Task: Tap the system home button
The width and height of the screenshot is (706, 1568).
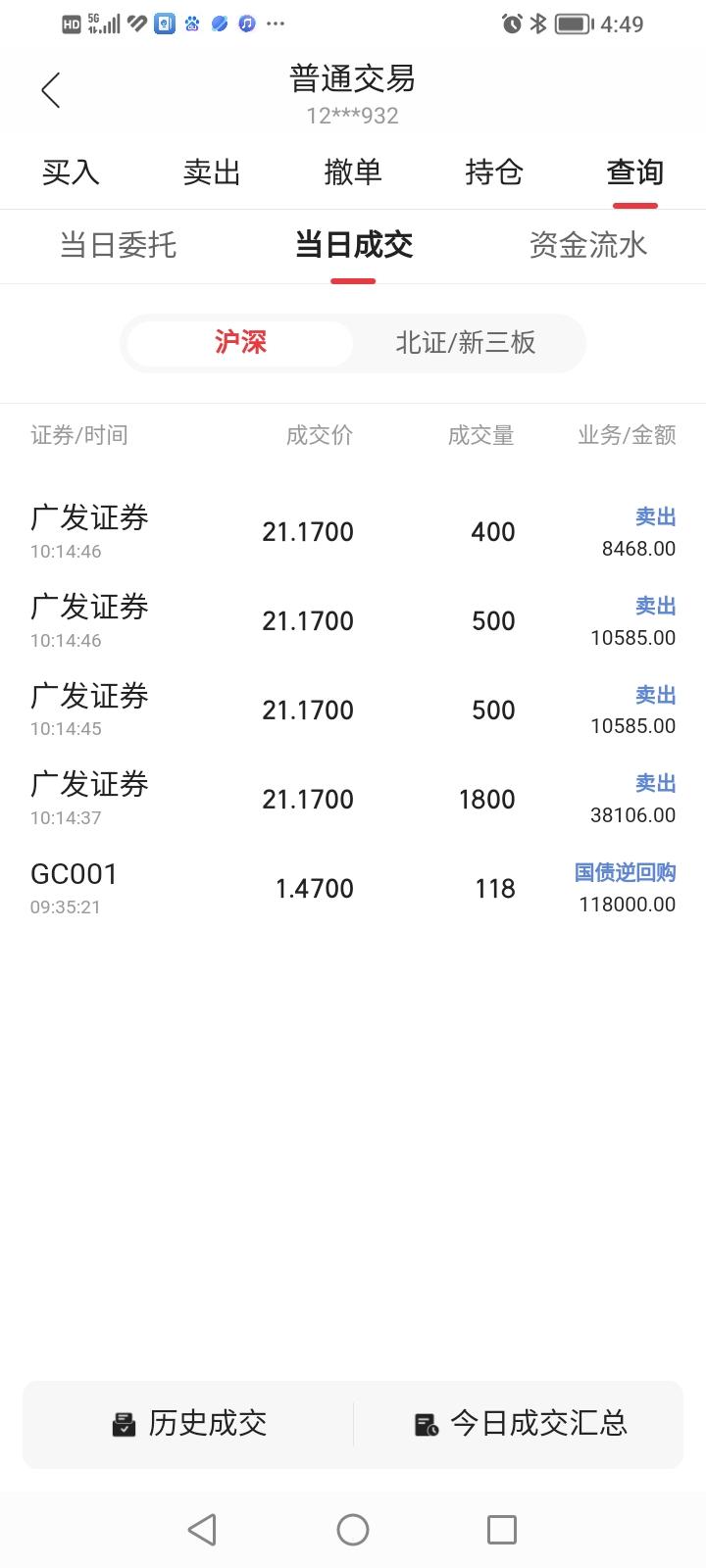Action: point(353,1530)
